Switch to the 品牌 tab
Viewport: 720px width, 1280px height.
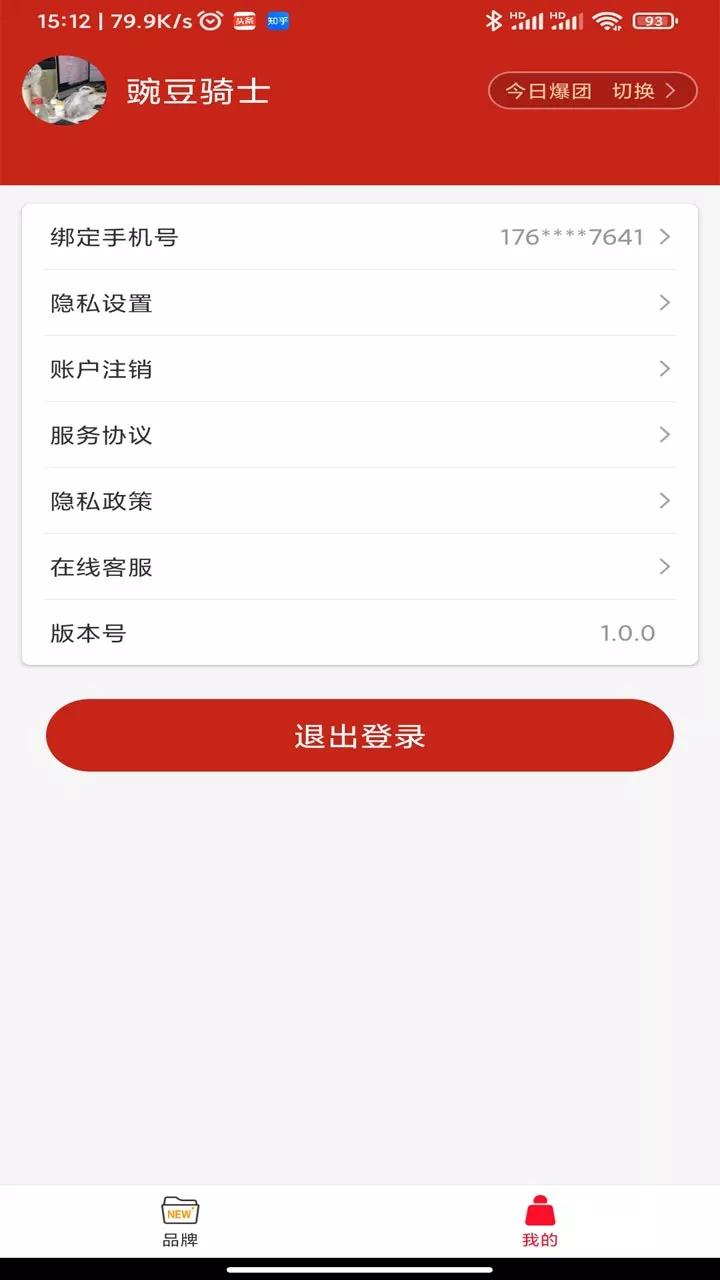[180, 1221]
